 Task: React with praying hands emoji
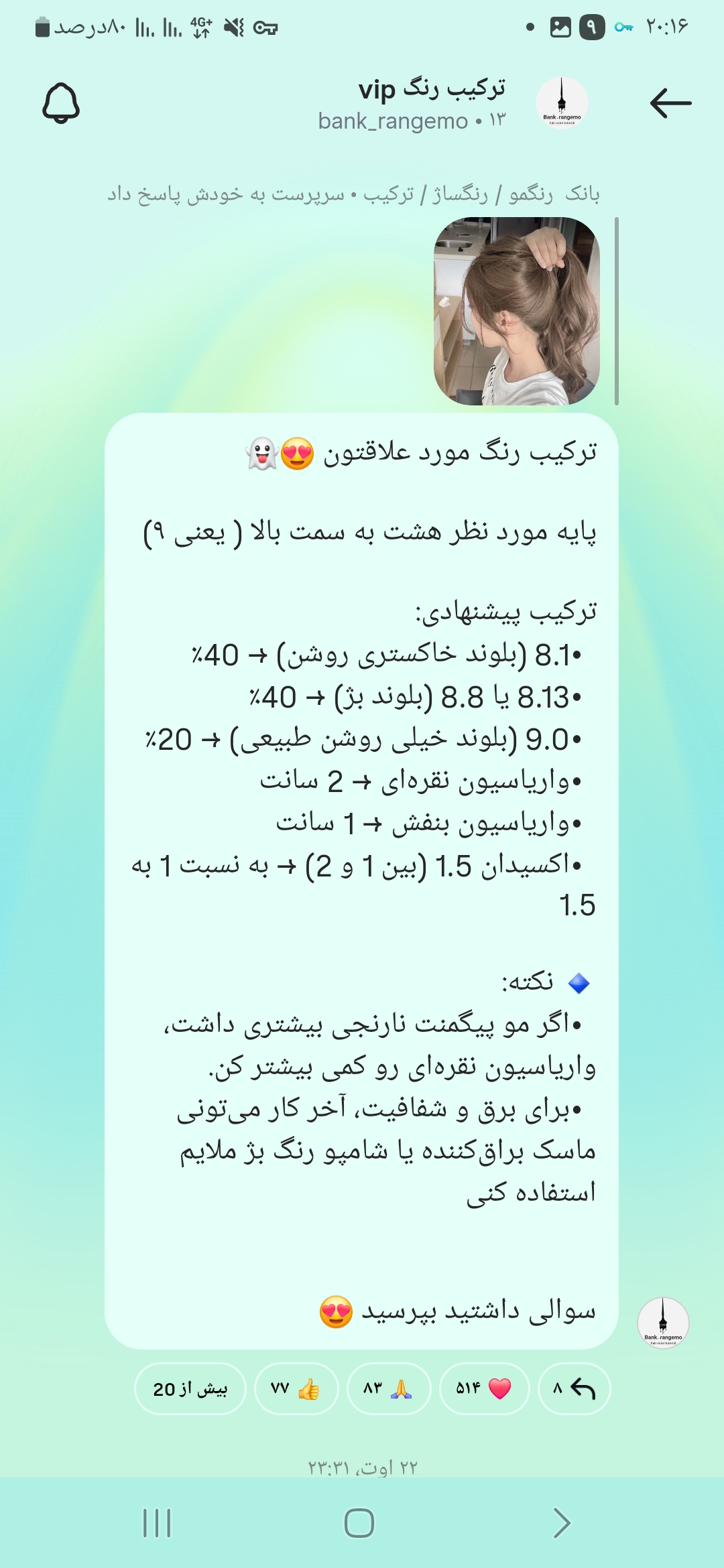tap(389, 1389)
